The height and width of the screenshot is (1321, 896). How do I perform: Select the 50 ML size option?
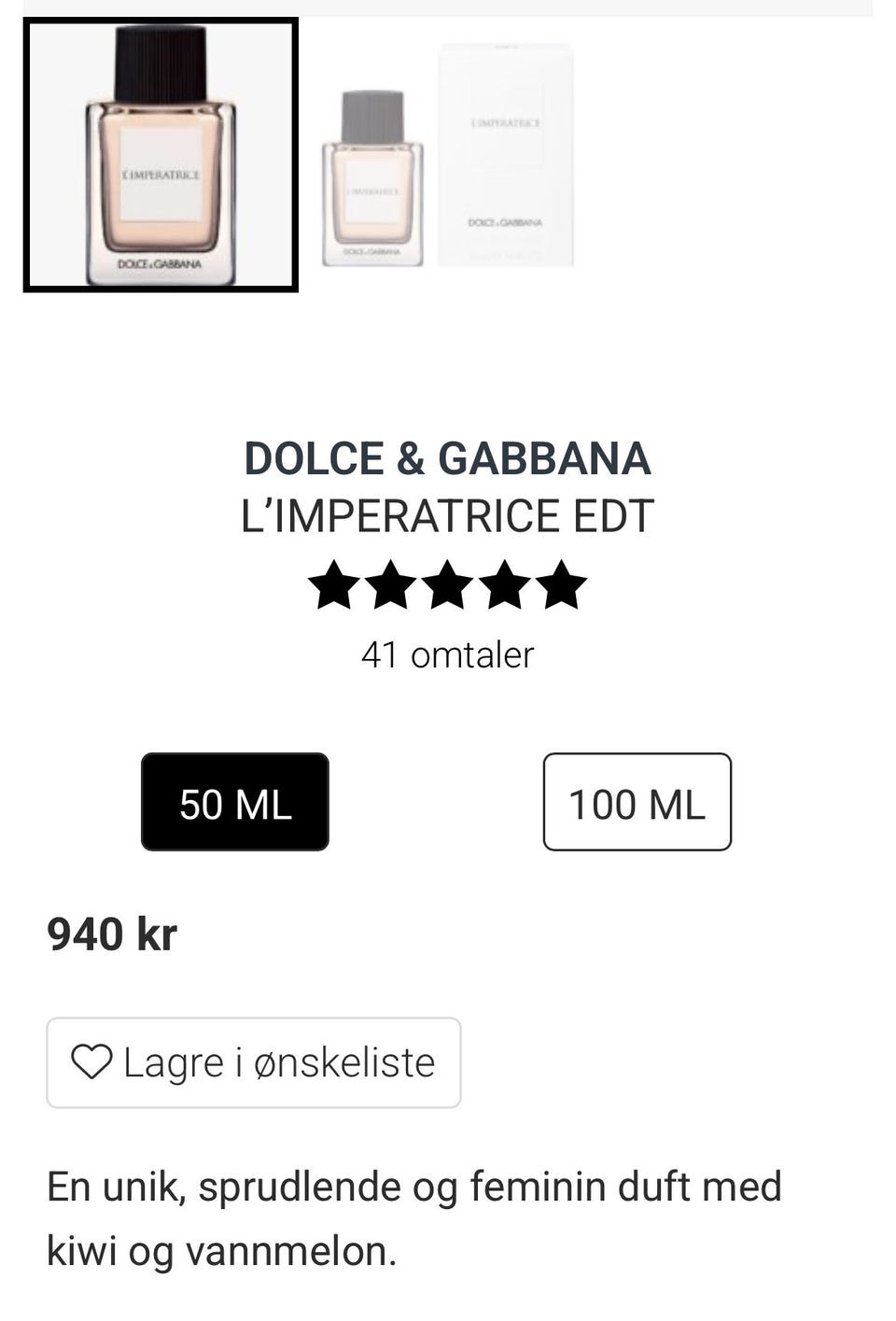pos(234,801)
